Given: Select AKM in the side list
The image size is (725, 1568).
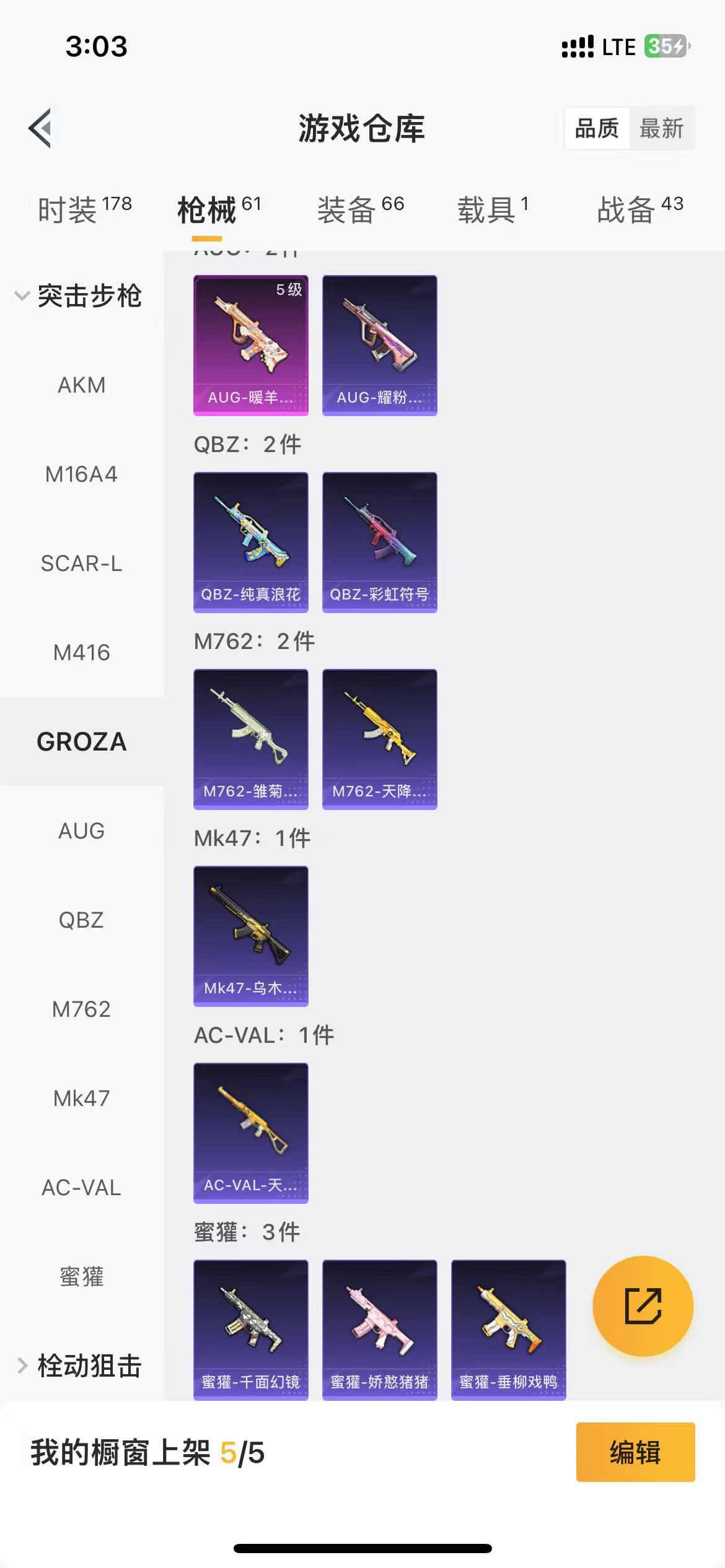Looking at the screenshot, I should pos(82,385).
